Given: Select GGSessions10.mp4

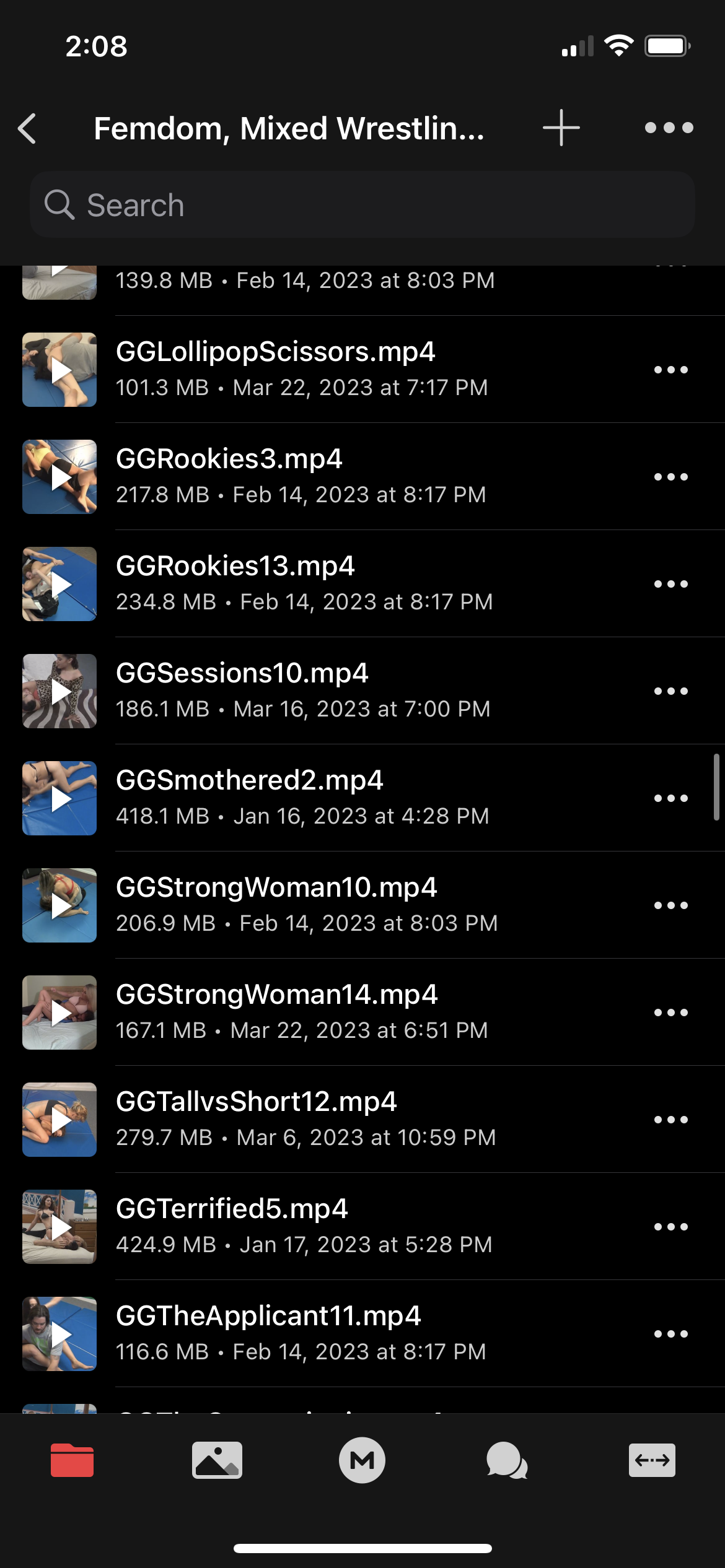Looking at the screenshot, I should pos(242,690).
